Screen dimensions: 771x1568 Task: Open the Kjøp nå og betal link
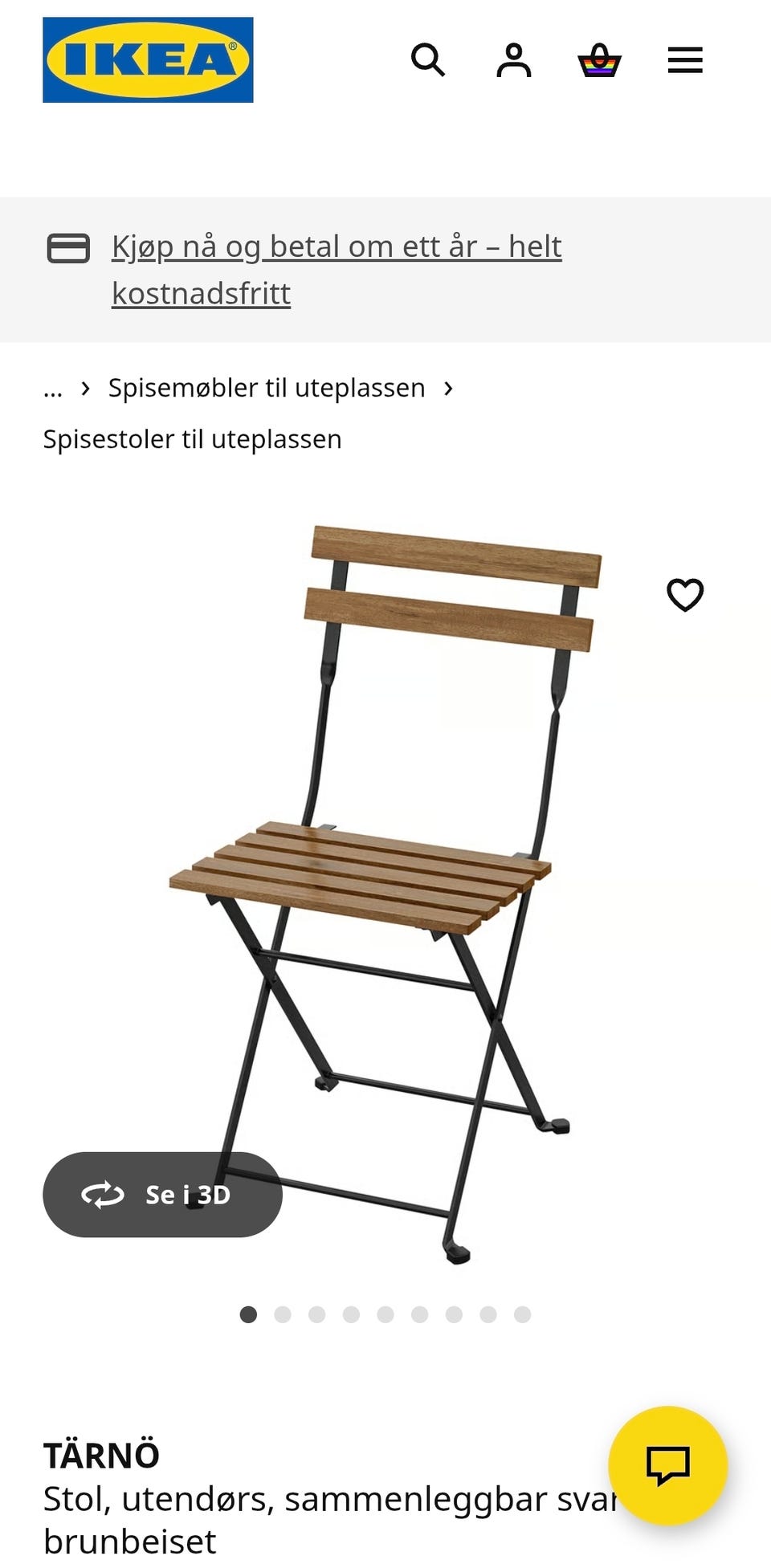(336, 247)
